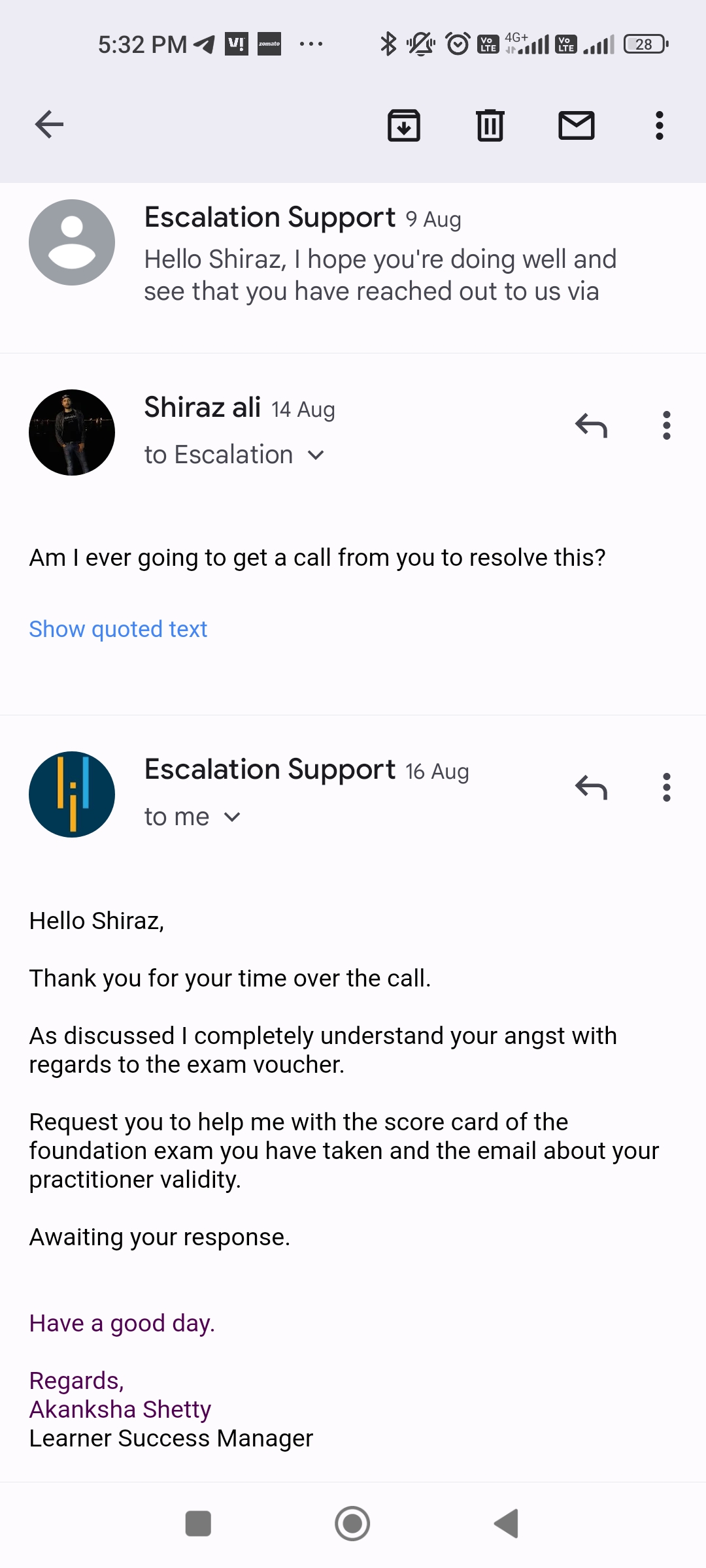Reply to Shiraz ali's 14 Aug message
The width and height of the screenshot is (706, 1568).
591,425
